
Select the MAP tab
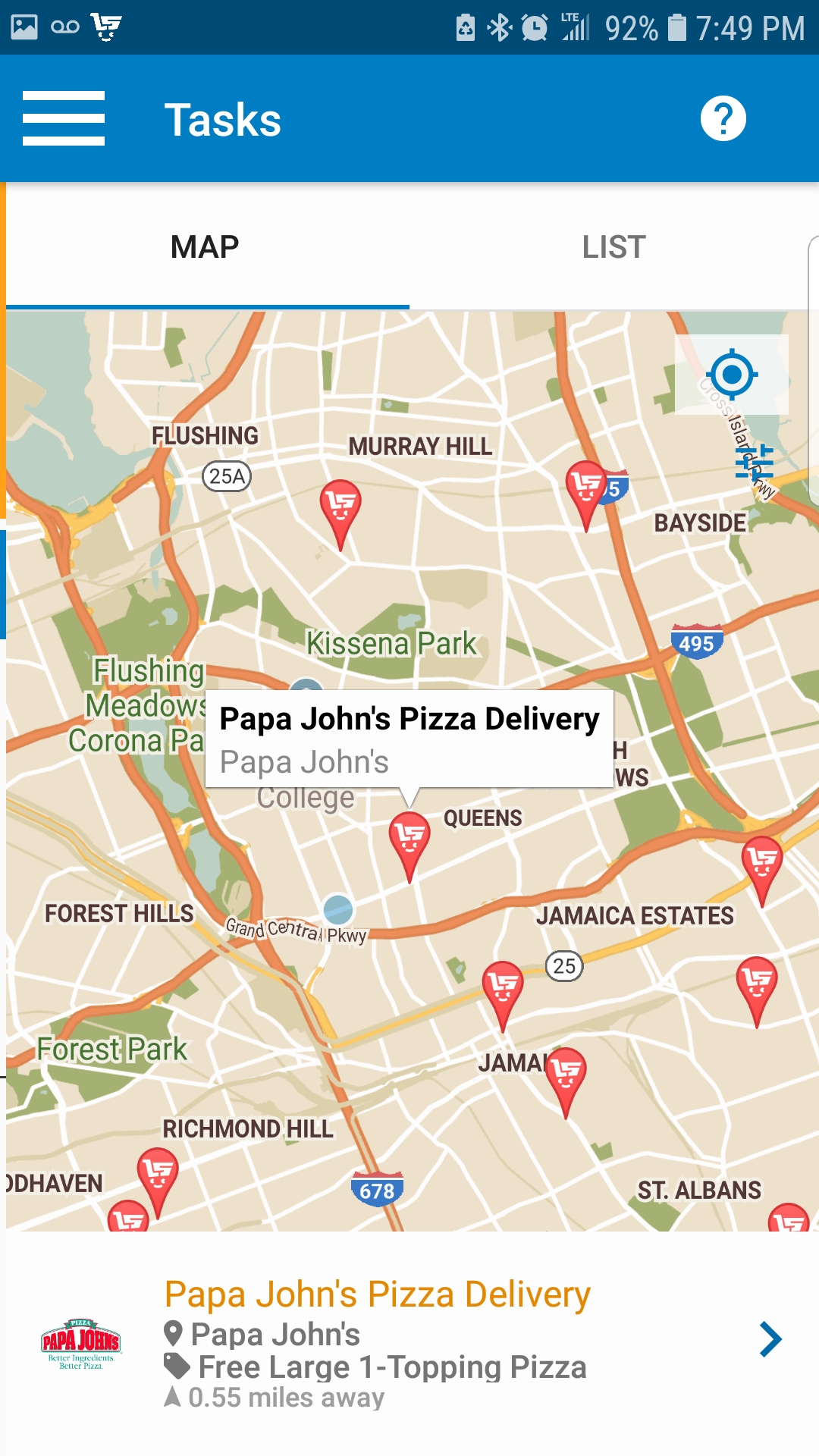205,247
